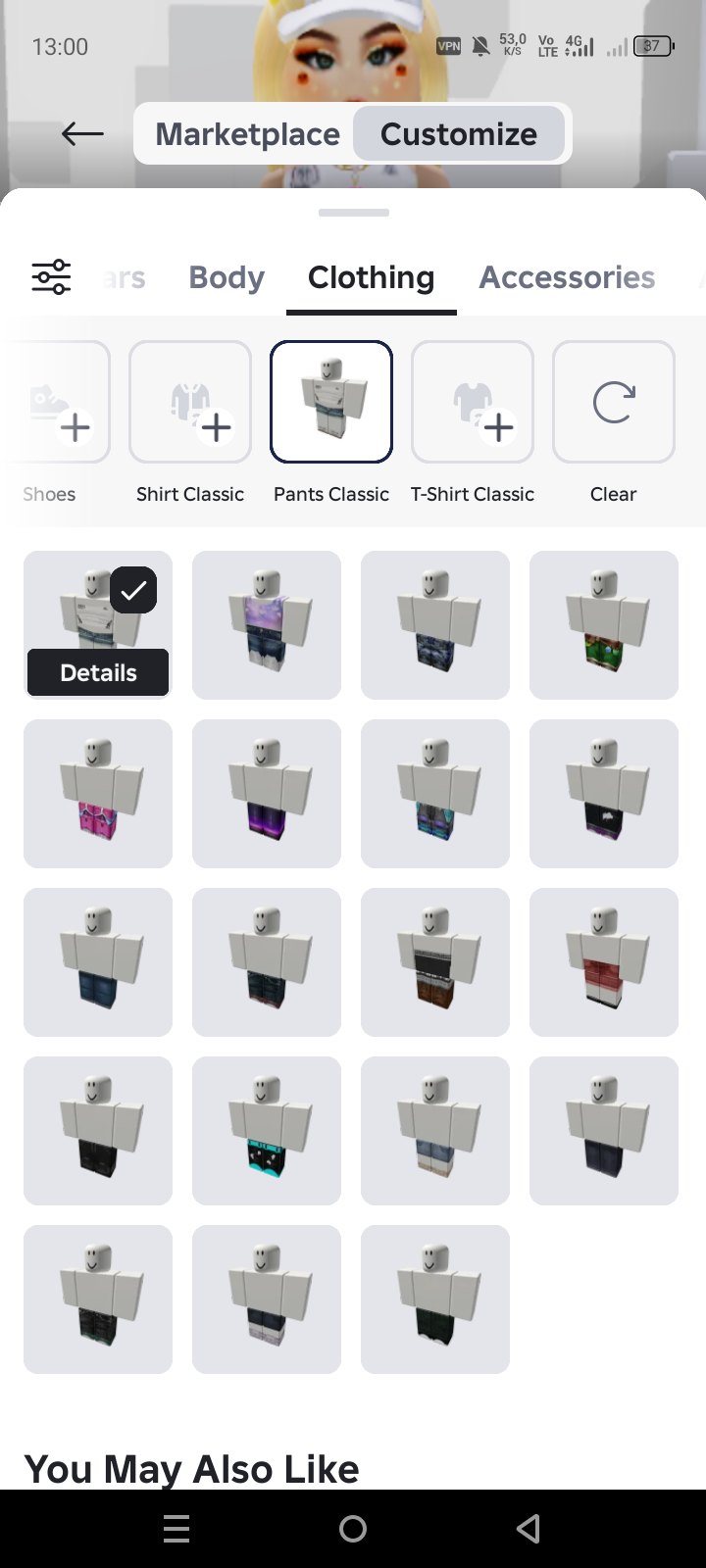Switch to Marketplace mode
Screen dimensions: 706x1568
pyautogui.click(x=247, y=133)
